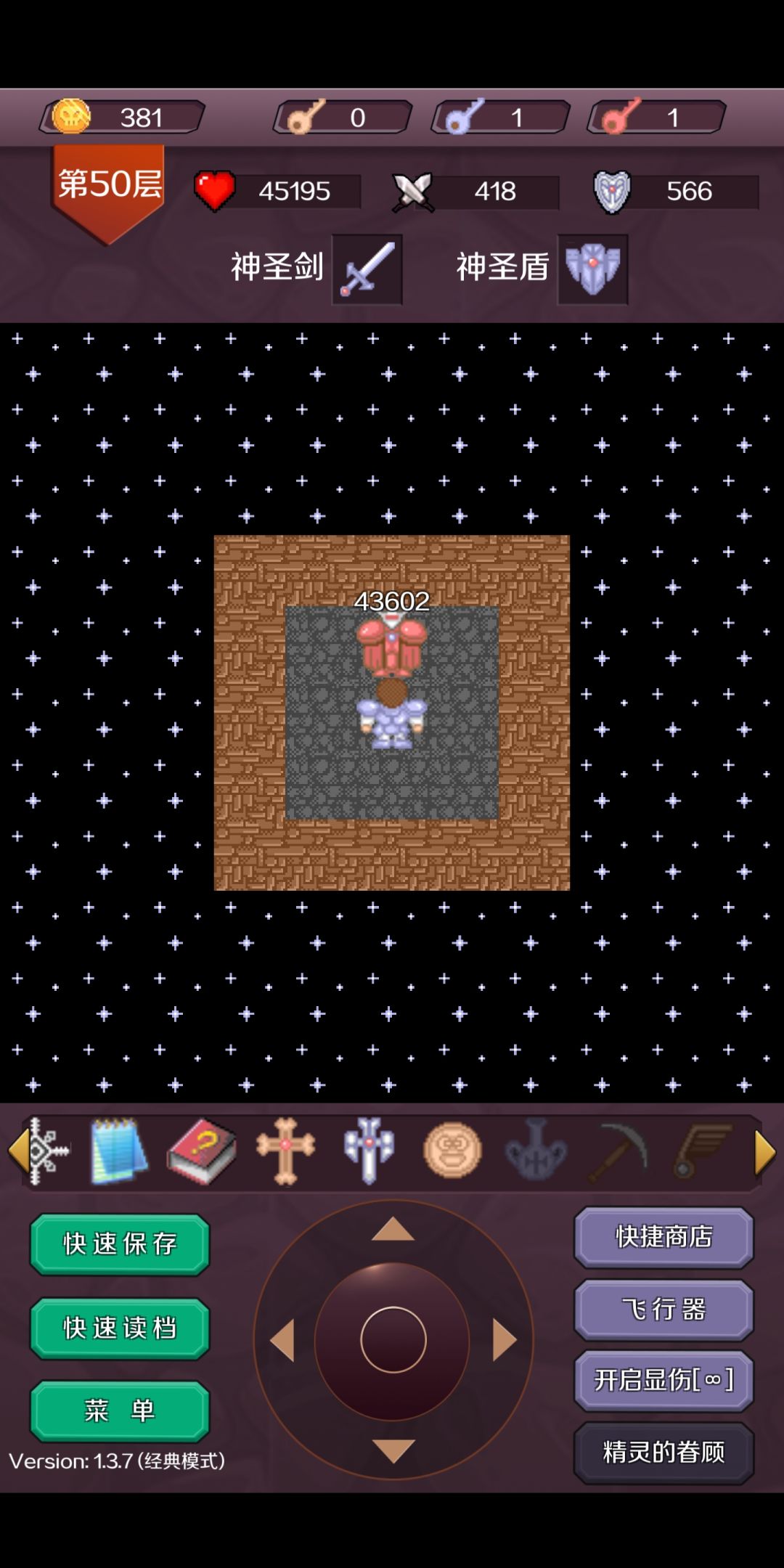The image size is (784, 1568).
Task: Open the 快捷商店 quick shop
Action: [x=663, y=1237]
